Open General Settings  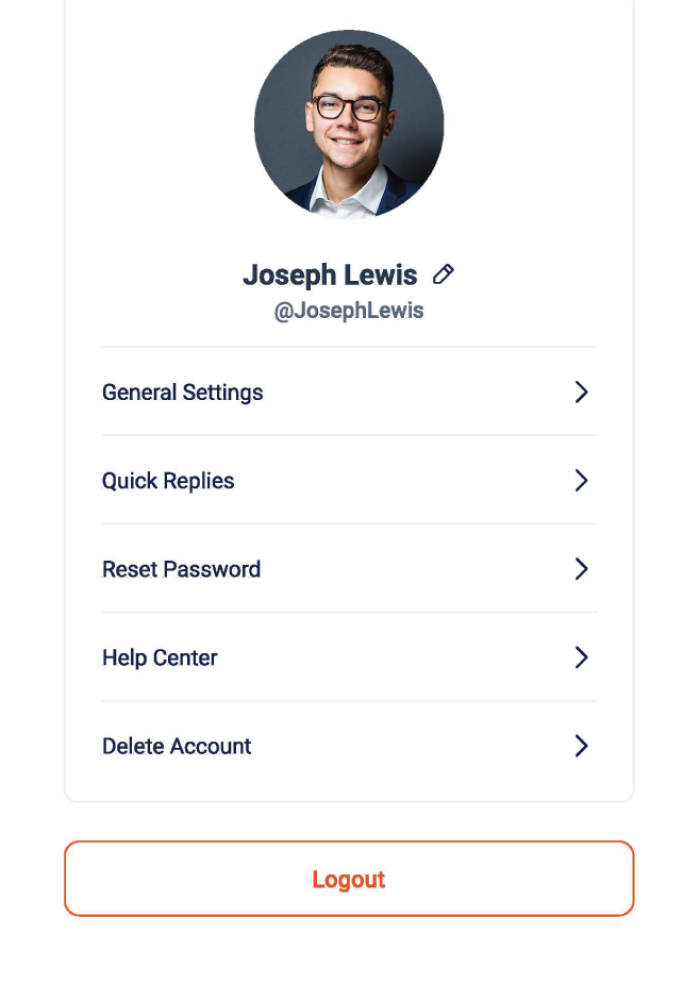[x=348, y=392]
